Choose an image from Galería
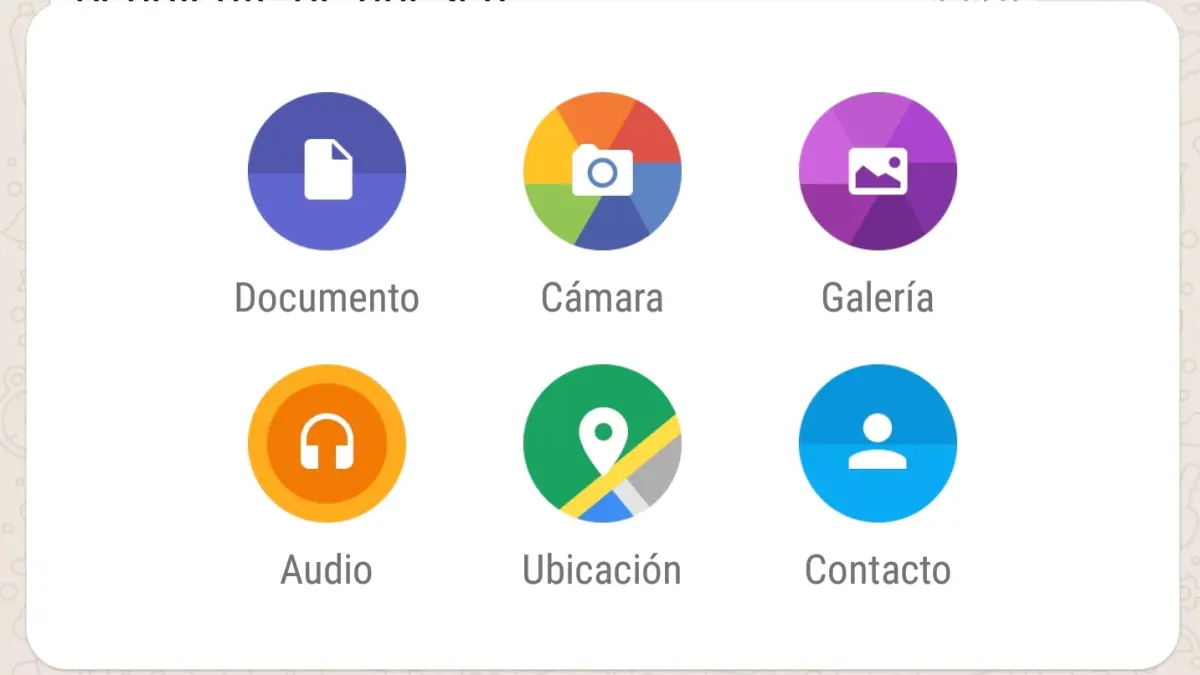The width and height of the screenshot is (1200, 675). [x=877, y=171]
